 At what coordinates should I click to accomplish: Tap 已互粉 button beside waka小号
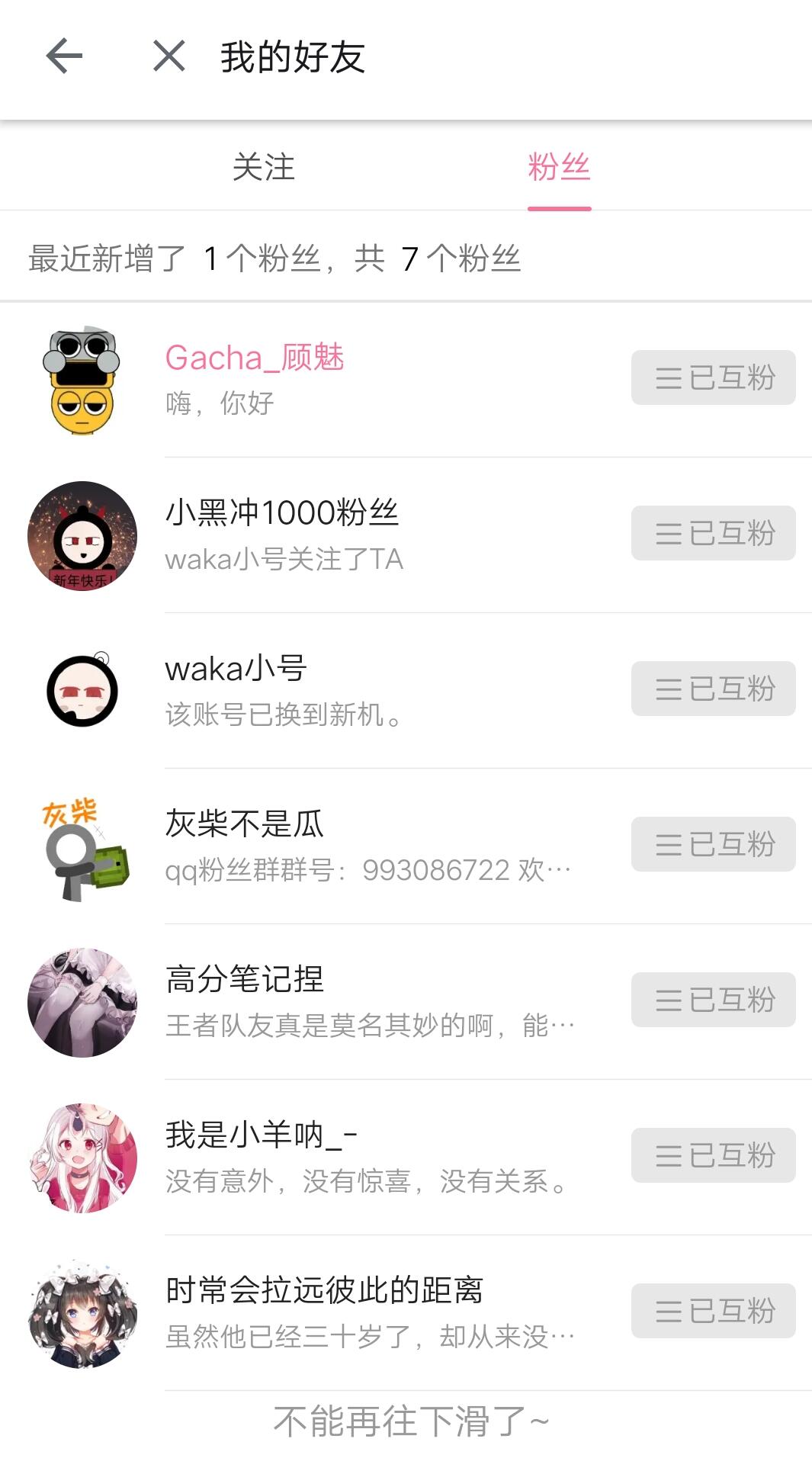pyautogui.click(x=713, y=689)
